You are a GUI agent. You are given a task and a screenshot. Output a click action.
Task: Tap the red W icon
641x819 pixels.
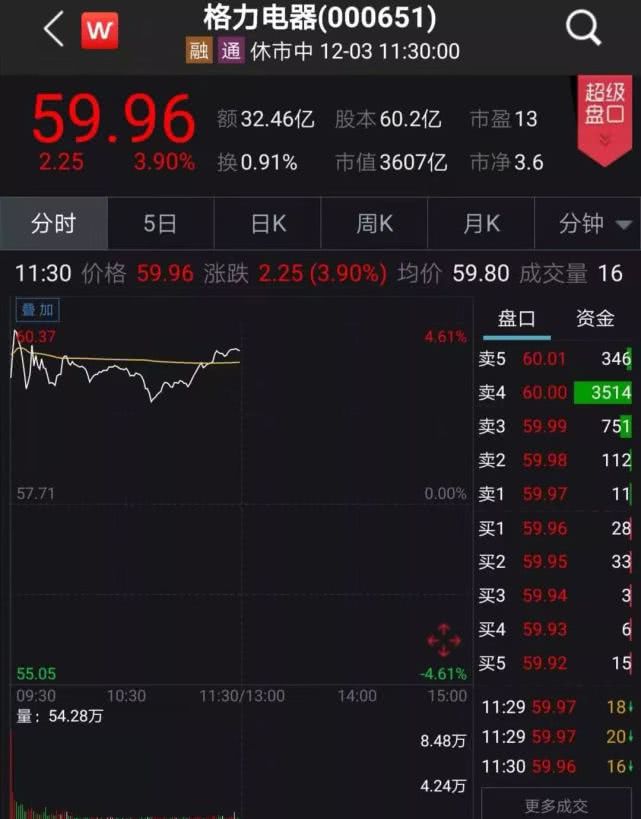pyautogui.click(x=99, y=30)
